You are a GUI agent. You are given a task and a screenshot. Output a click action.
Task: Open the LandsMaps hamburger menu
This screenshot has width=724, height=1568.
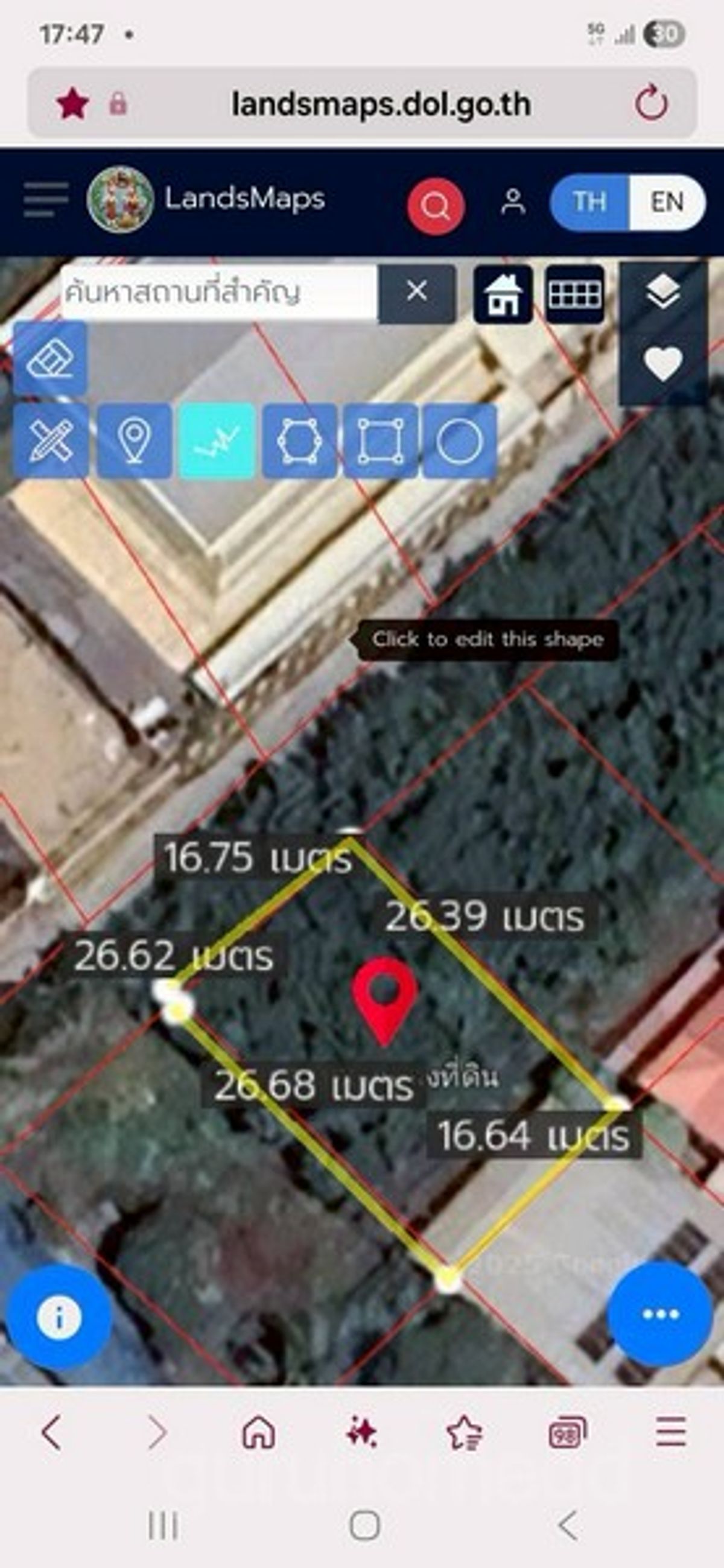[x=46, y=200]
